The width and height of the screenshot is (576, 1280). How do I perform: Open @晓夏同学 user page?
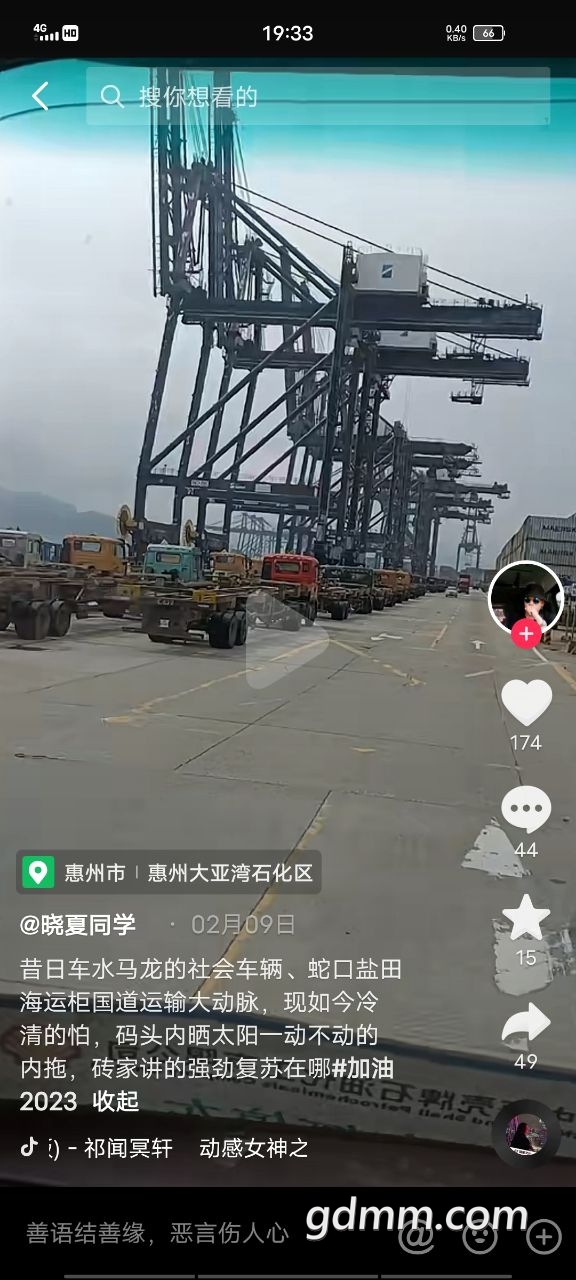[x=78, y=925]
